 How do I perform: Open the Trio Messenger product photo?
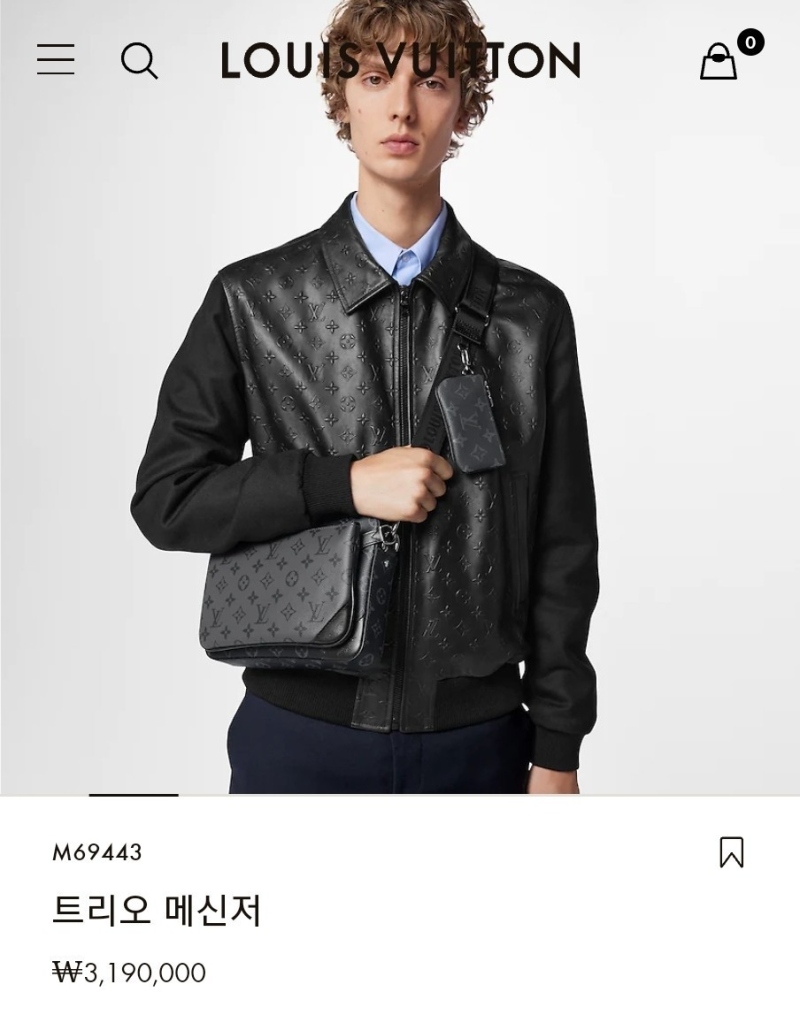pos(400,450)
